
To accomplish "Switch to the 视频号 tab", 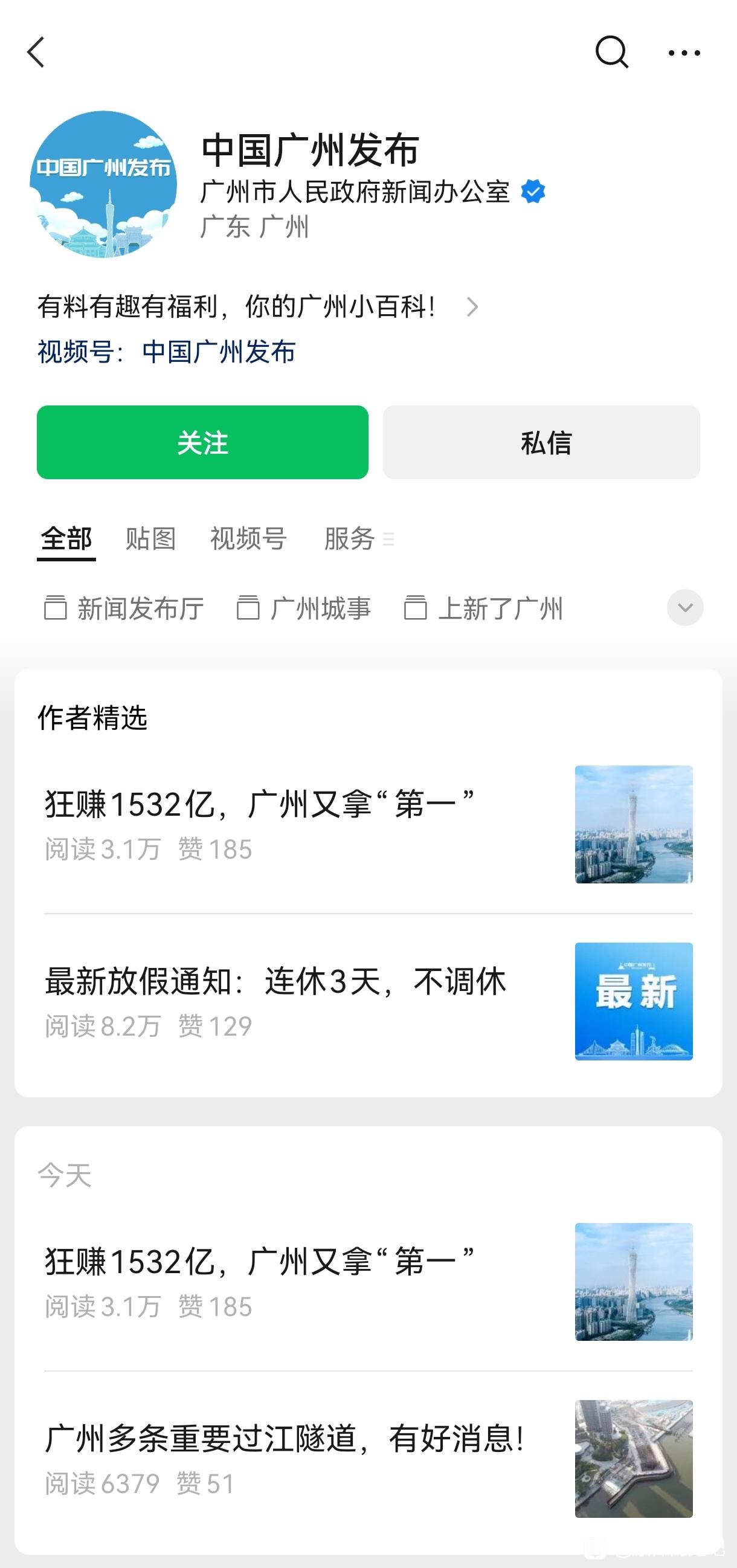I will click(x=248, y=539).
